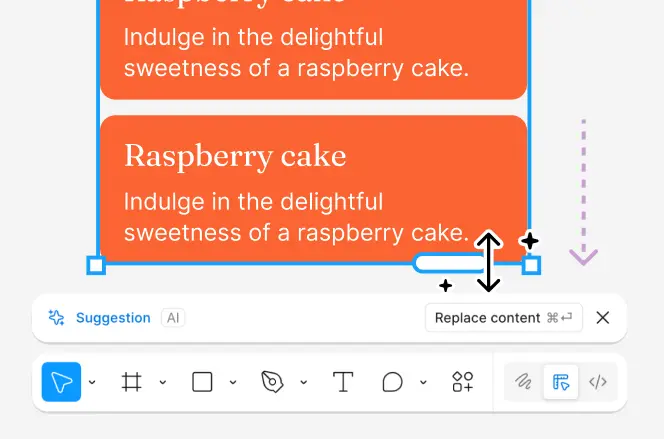Expand the Frame tool options chevron
This screenshot has height=439, width=664.
[162, 382]
